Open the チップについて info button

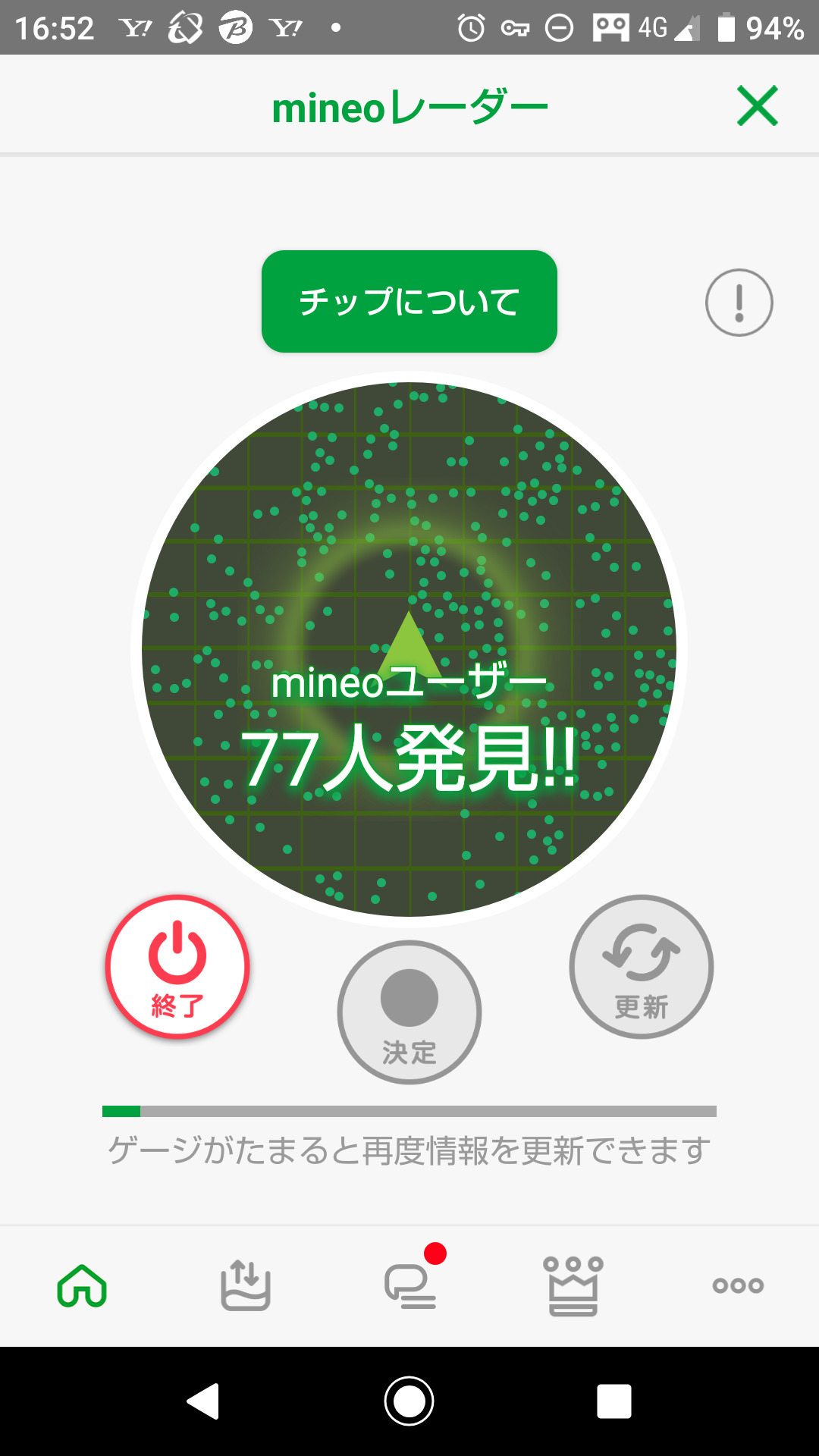pos(409,301)
